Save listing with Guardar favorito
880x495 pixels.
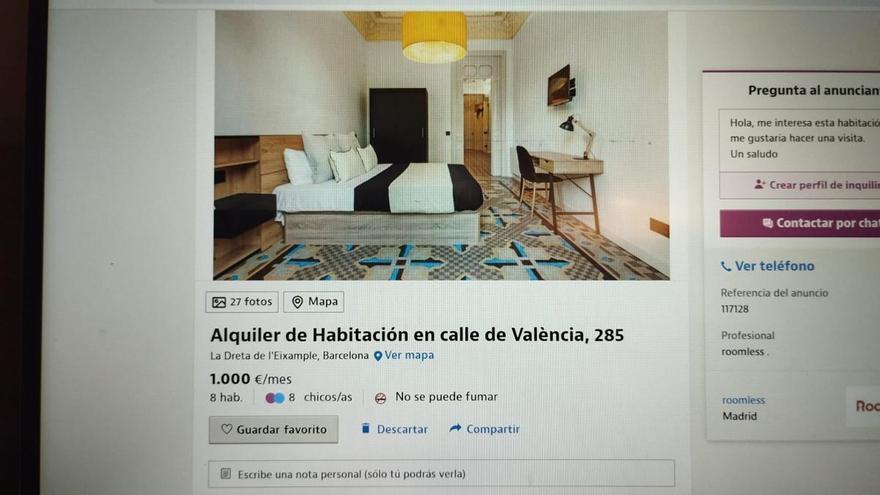273,429
